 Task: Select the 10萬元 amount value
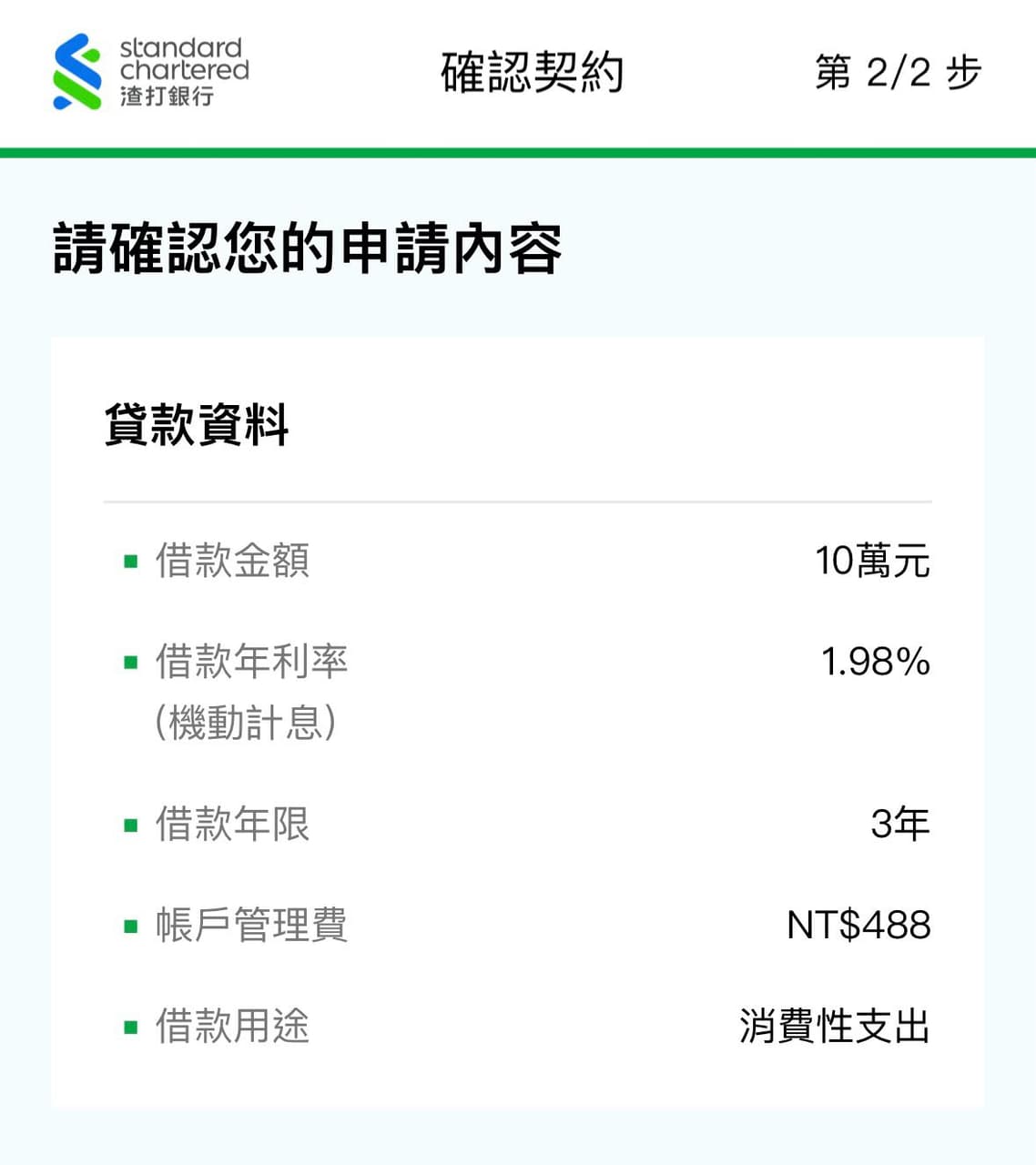(x=872, y=562)
